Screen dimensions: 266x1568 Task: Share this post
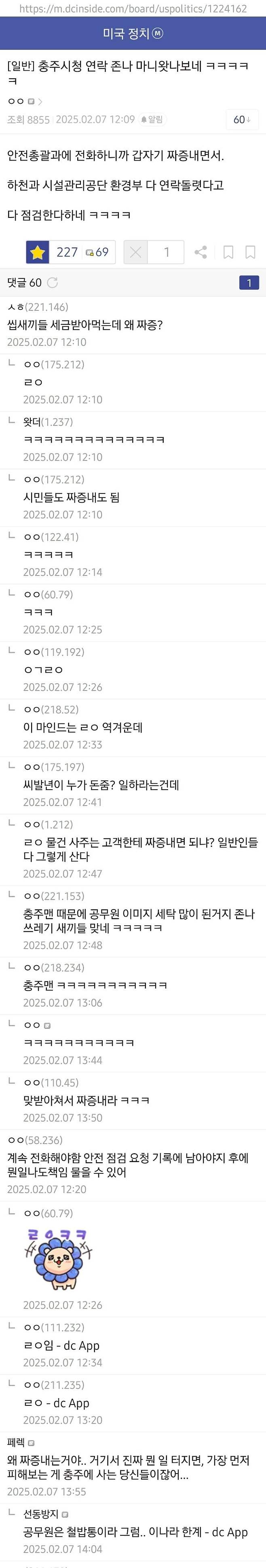pos(201,252)
